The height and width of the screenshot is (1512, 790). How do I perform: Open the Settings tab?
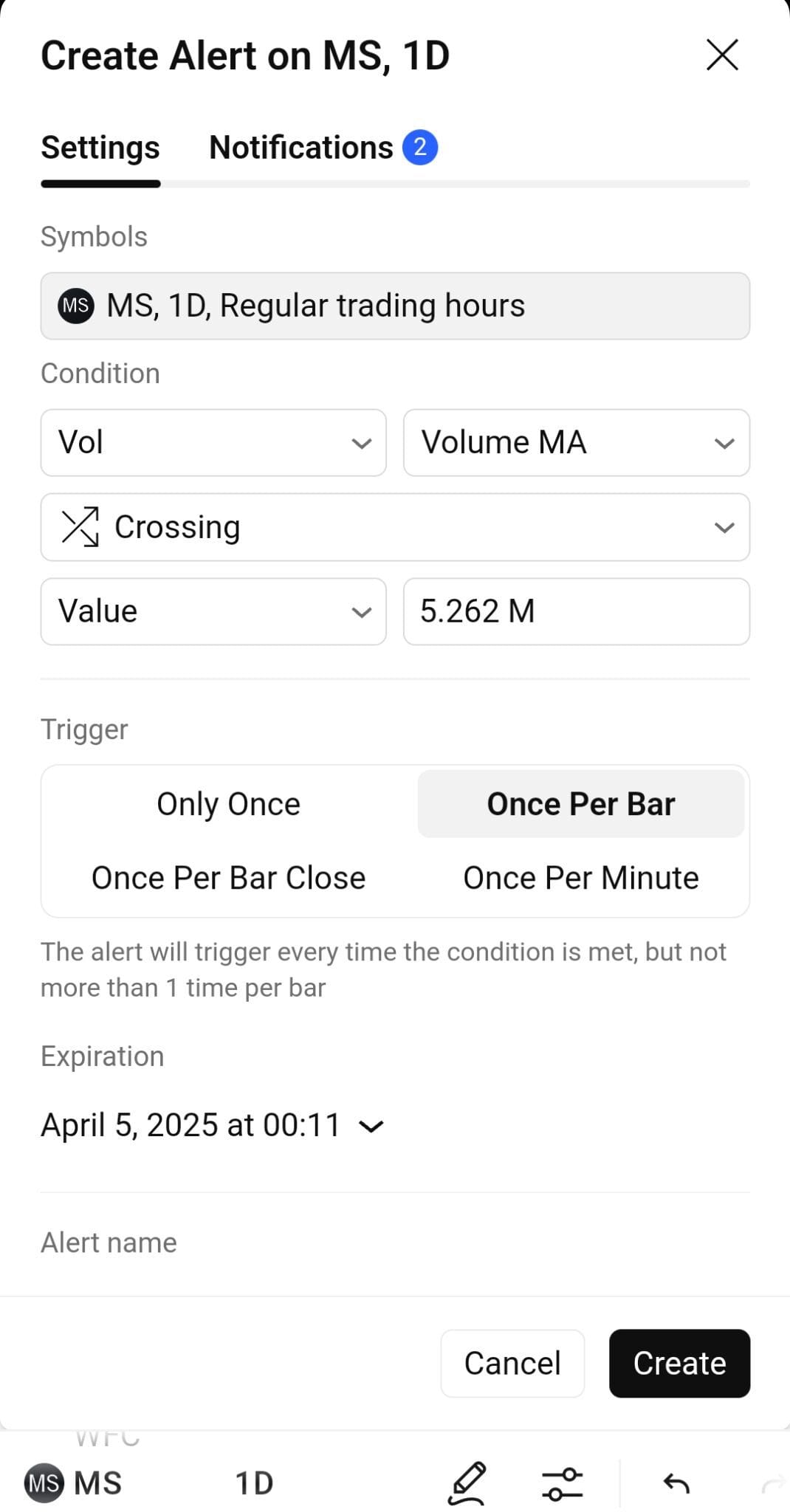(100, 147)
